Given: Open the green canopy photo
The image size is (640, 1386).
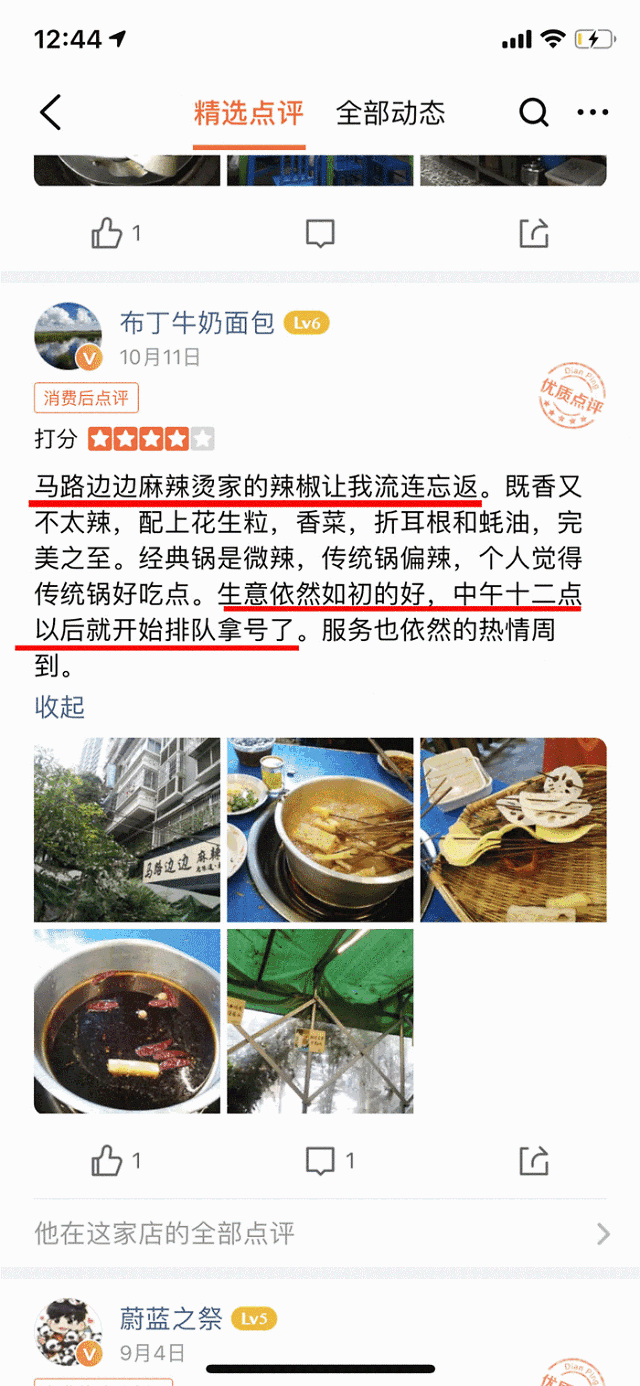Looking at the screenshot, I should 320,1021.
